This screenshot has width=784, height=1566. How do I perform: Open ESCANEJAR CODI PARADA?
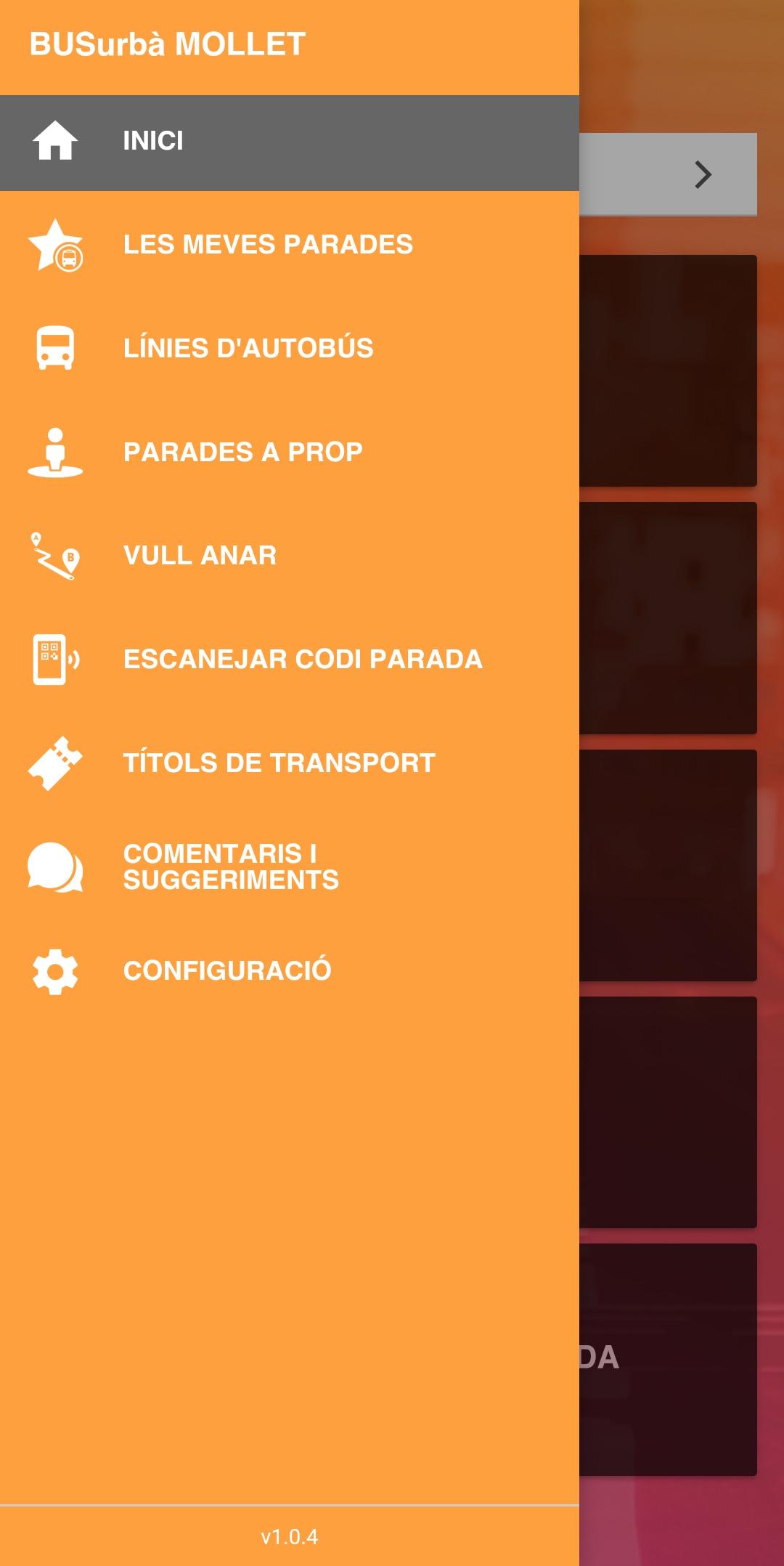click(x=289, y=660)
